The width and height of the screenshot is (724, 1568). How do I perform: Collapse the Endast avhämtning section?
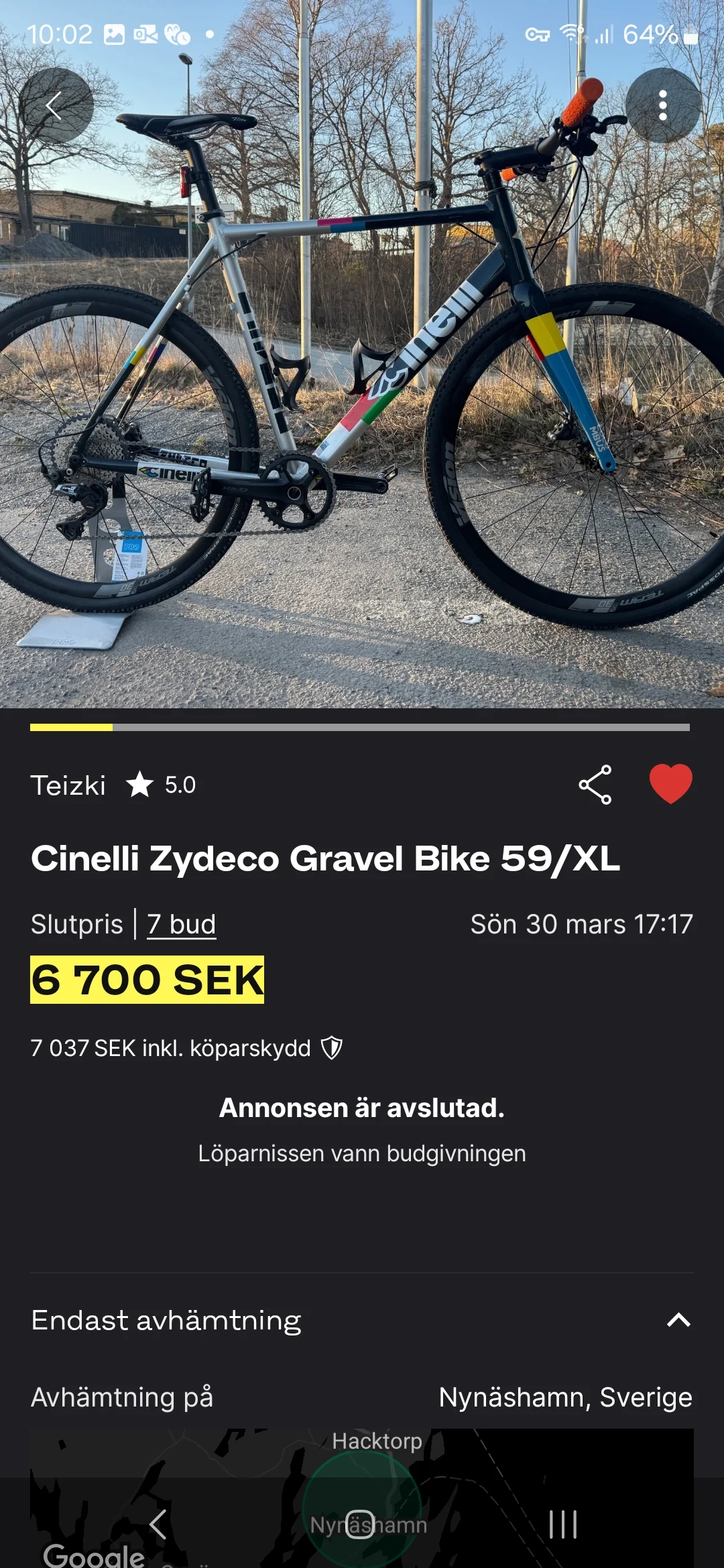pyautogui.click(x=678, y=1320)
